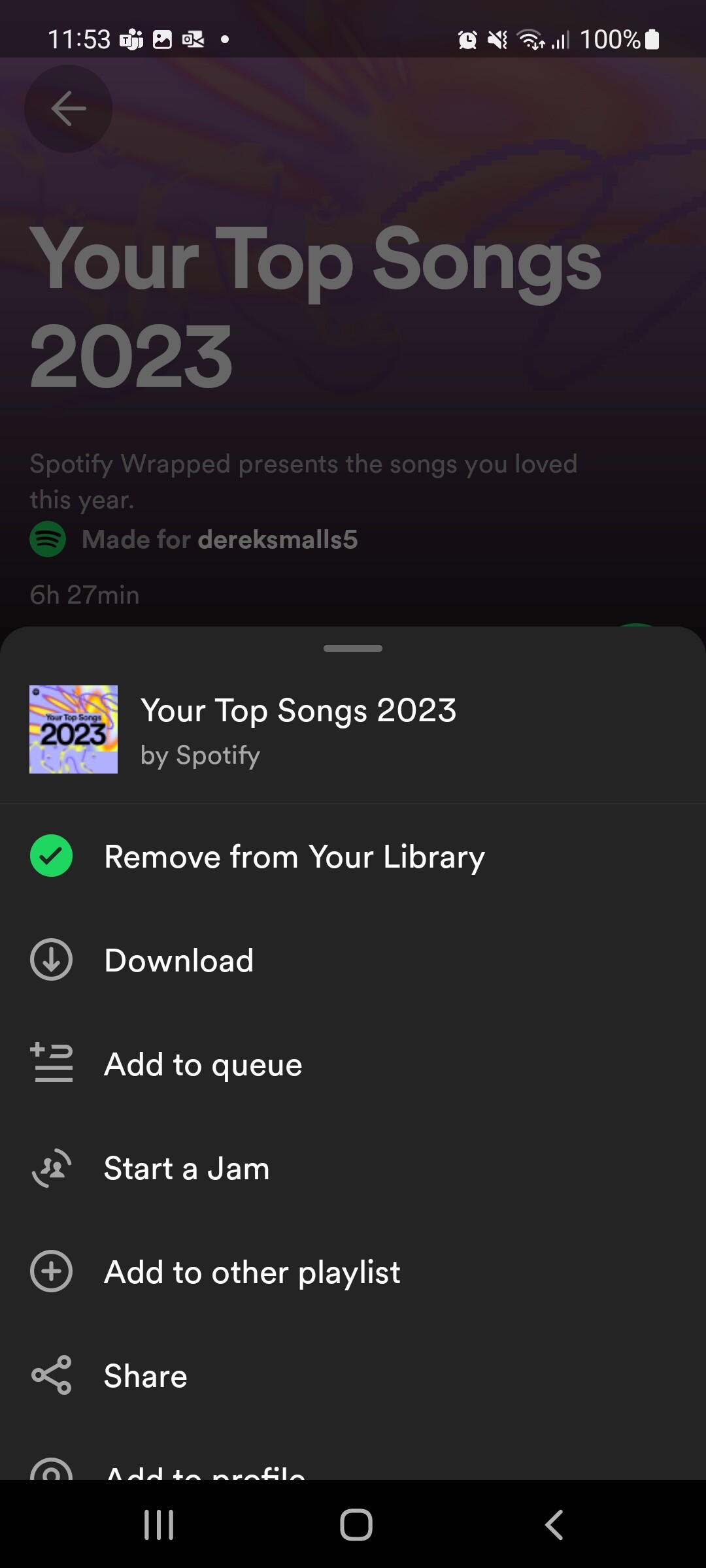Share this playlist
706x1568 pixels.
pyautogui.click(x=145, y=1376)
